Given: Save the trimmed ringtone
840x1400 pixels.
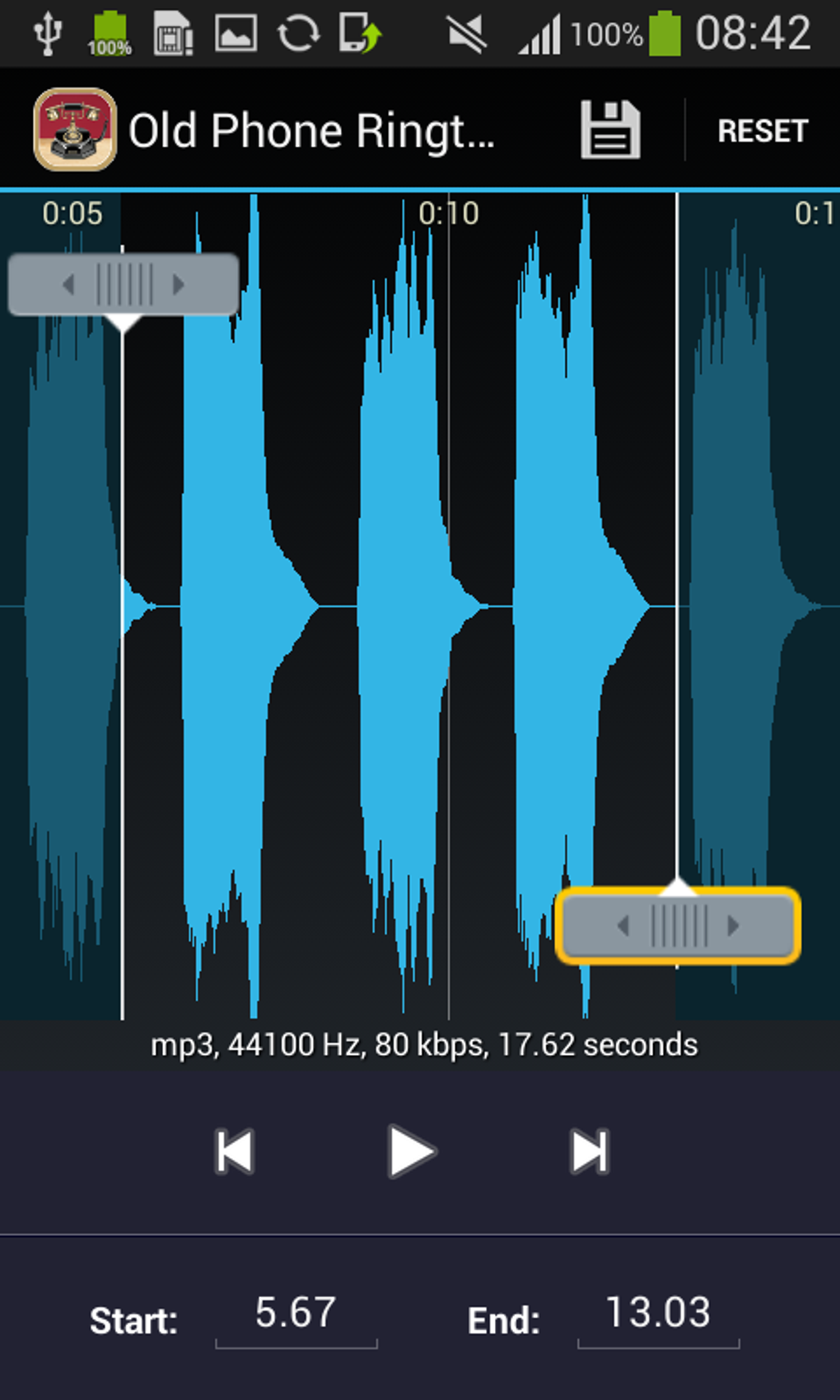Looking at the screenshot, I should [x=610, y=130].
